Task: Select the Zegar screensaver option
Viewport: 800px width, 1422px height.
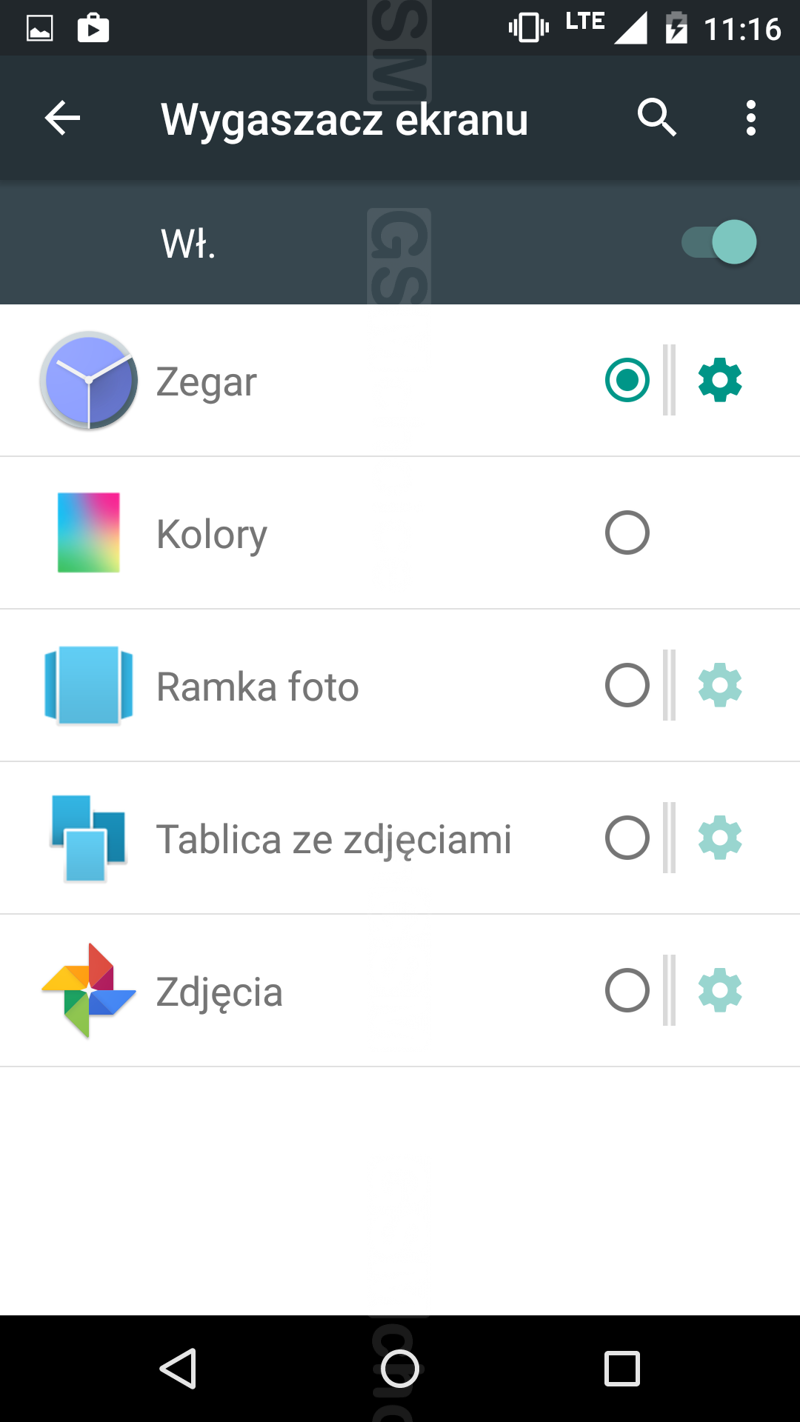Action: [627, 381]
